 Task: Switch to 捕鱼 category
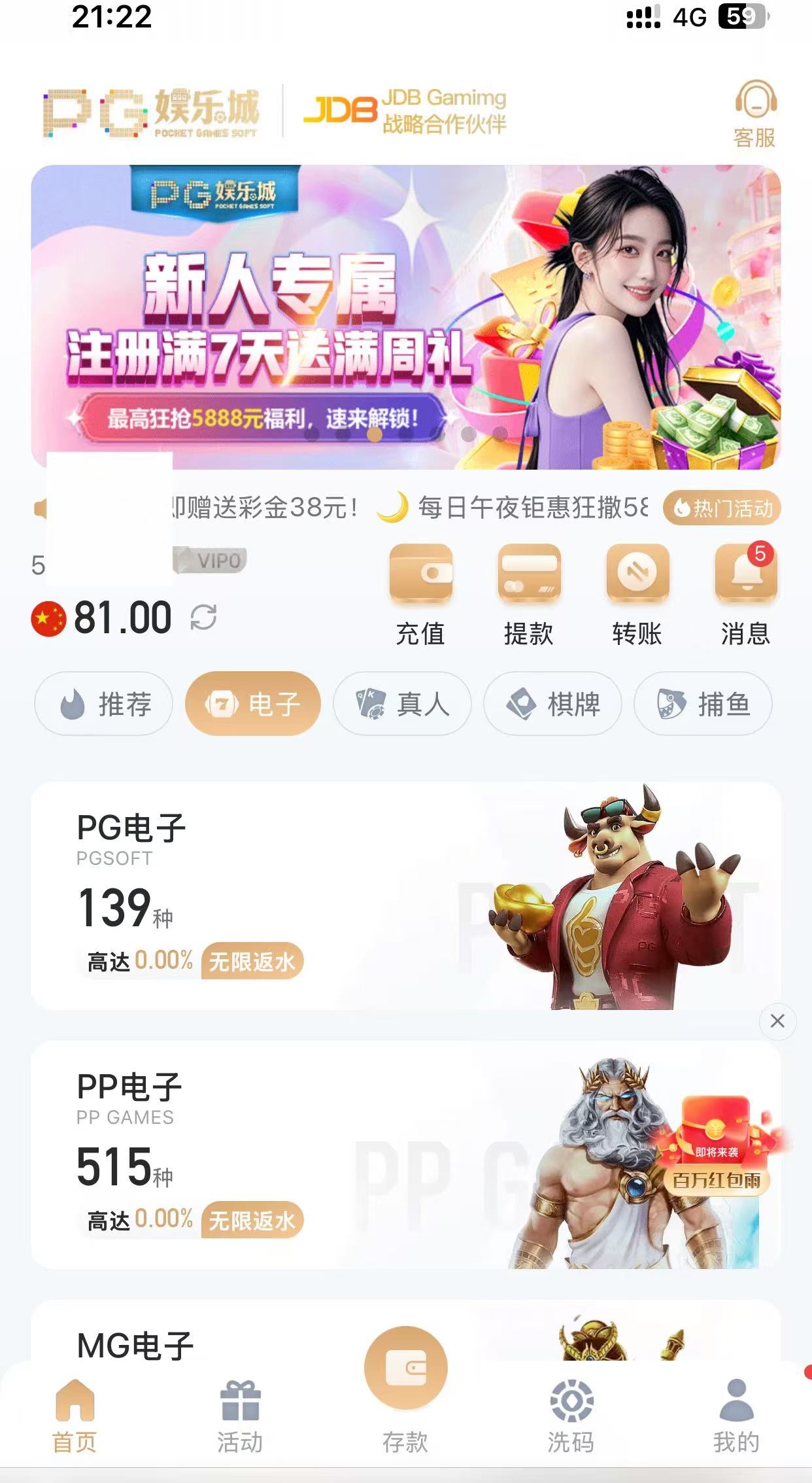point(703,704)
